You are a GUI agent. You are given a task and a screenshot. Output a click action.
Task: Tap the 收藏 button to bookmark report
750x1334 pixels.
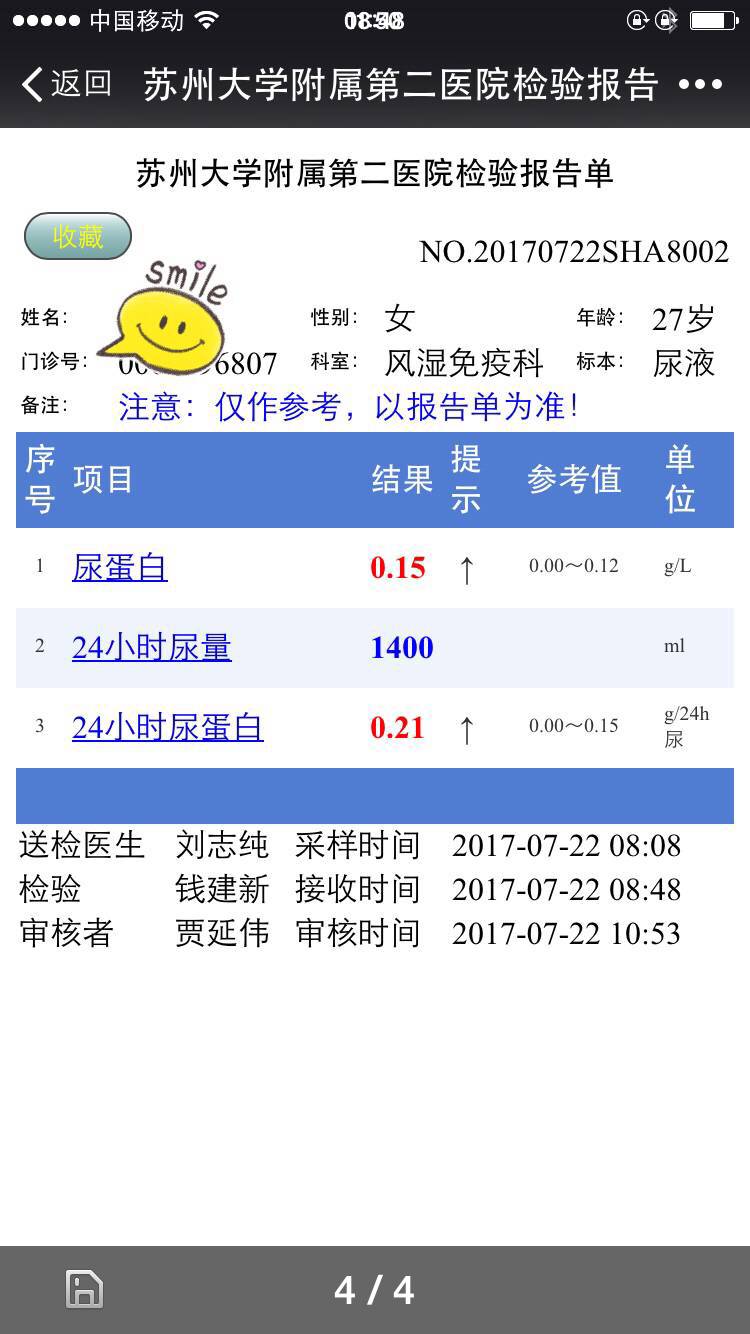click(78, 236)
